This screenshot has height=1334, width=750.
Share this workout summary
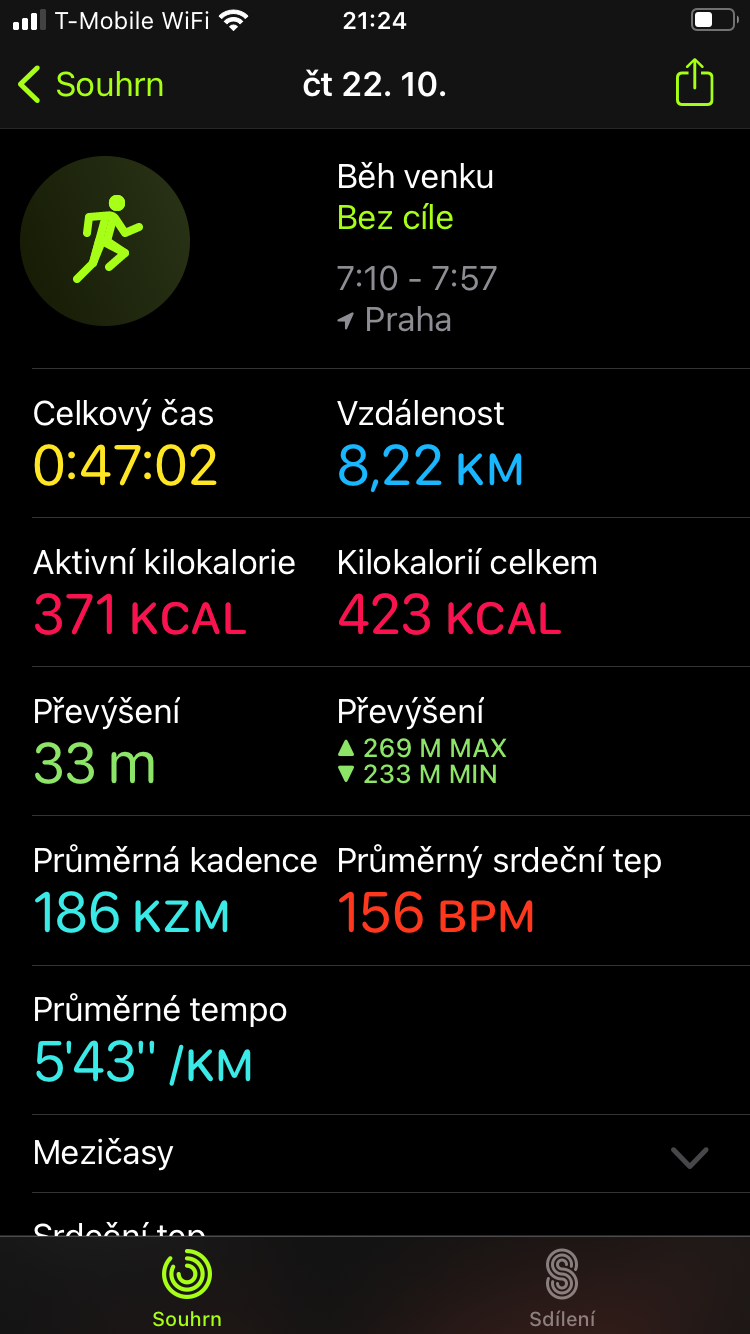point(694,83)
